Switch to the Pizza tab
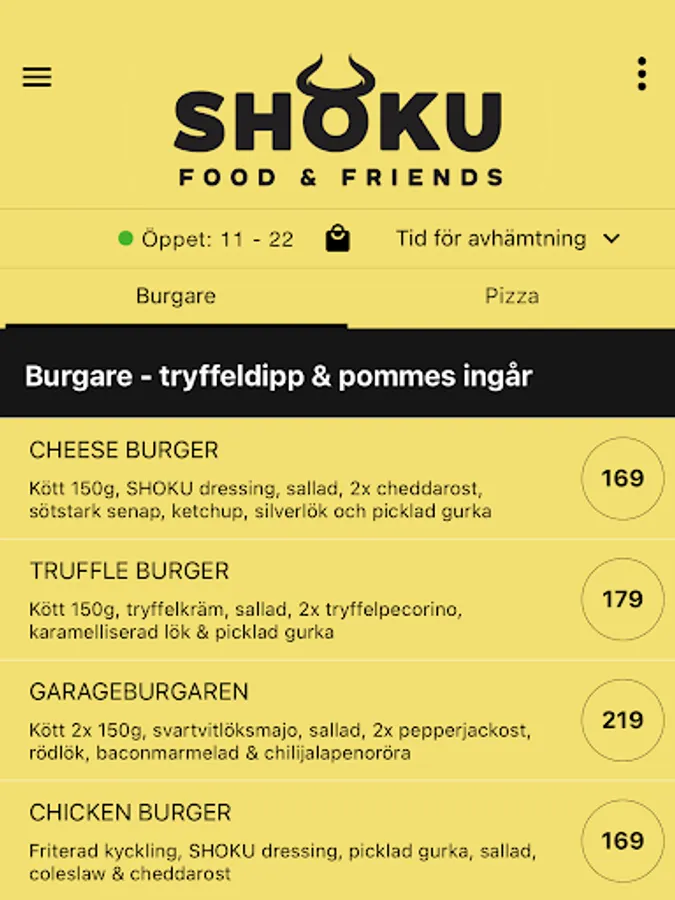Viewport: 675px width, 900px height. pyautogui.click(x=512, y=296)
